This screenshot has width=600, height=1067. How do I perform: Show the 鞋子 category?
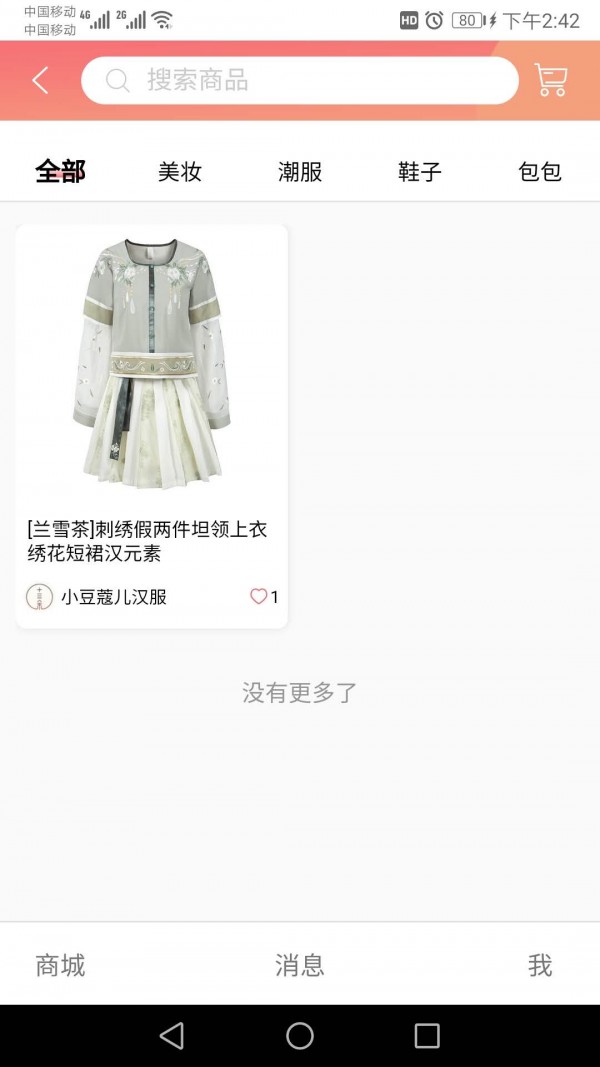pos(420,171)
